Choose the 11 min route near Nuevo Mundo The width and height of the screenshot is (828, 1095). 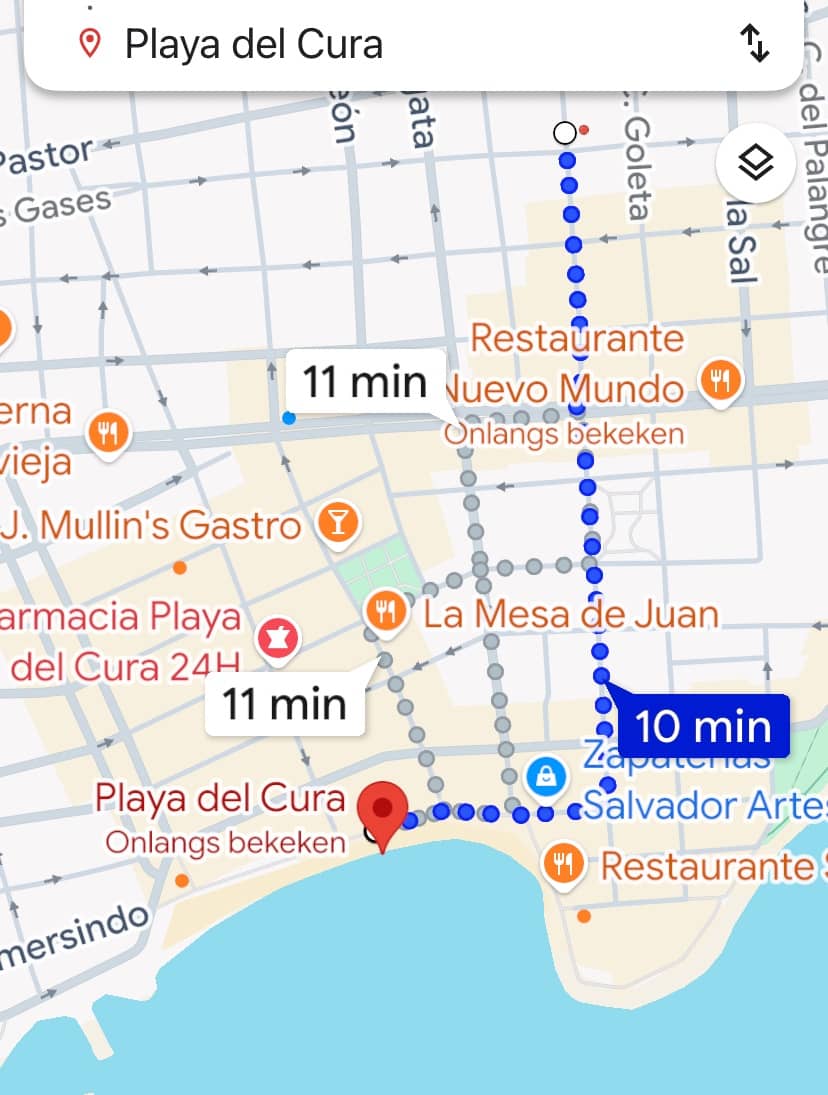coord(364,381)
